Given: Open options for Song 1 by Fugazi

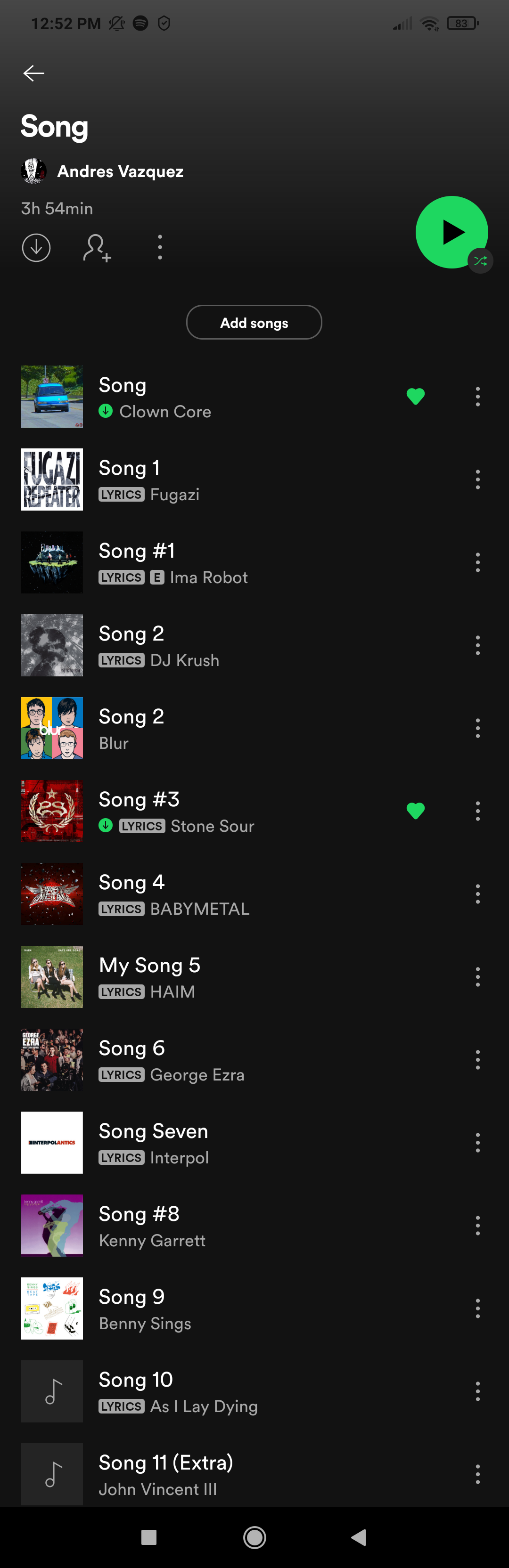Looking at the screenshot, I should (477, 479).
